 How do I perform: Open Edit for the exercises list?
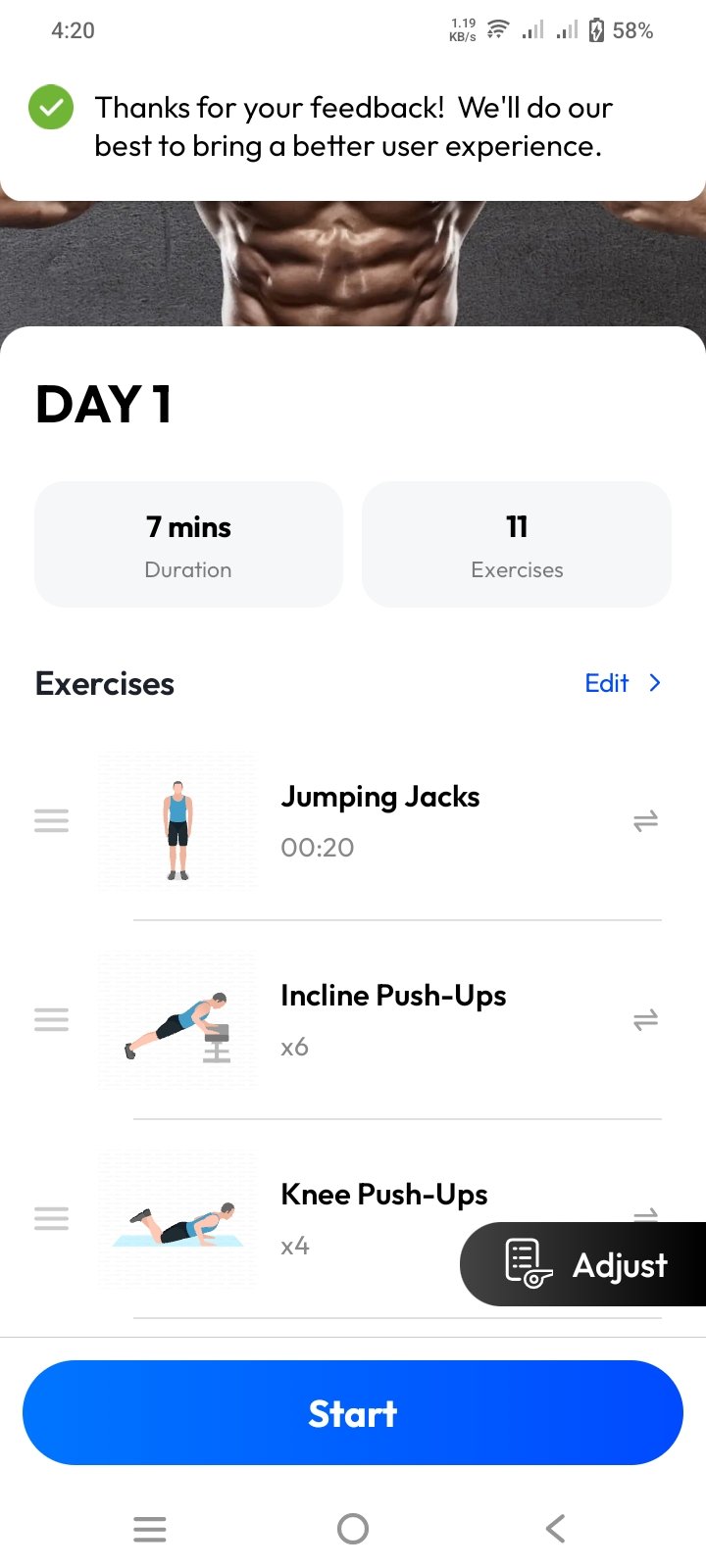[624, 683]
